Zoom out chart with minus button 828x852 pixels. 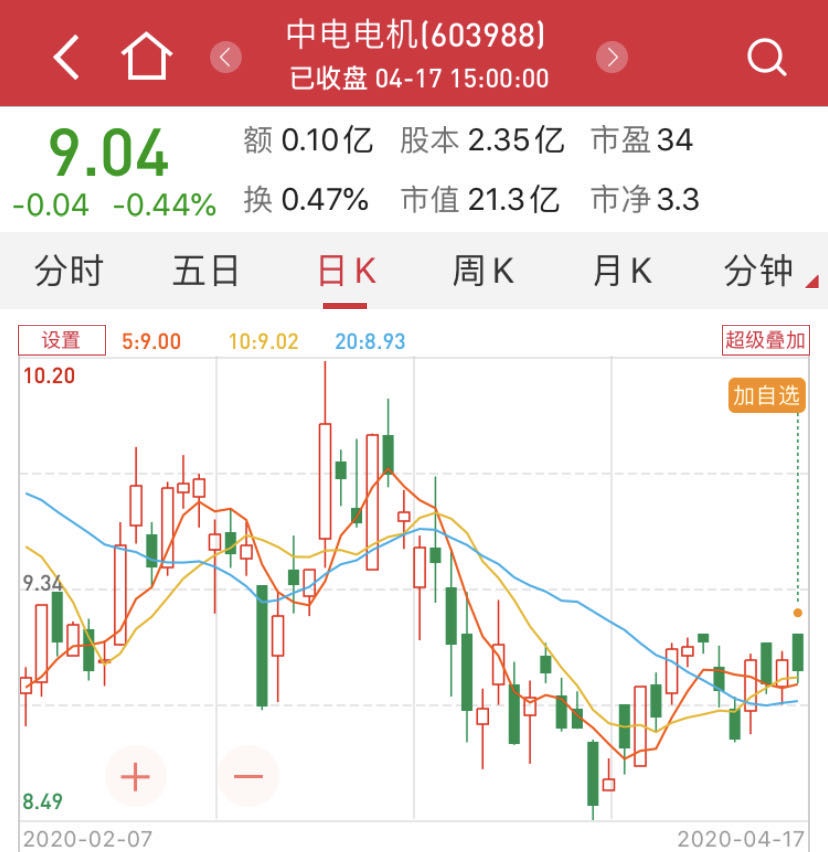pos(248,776)
